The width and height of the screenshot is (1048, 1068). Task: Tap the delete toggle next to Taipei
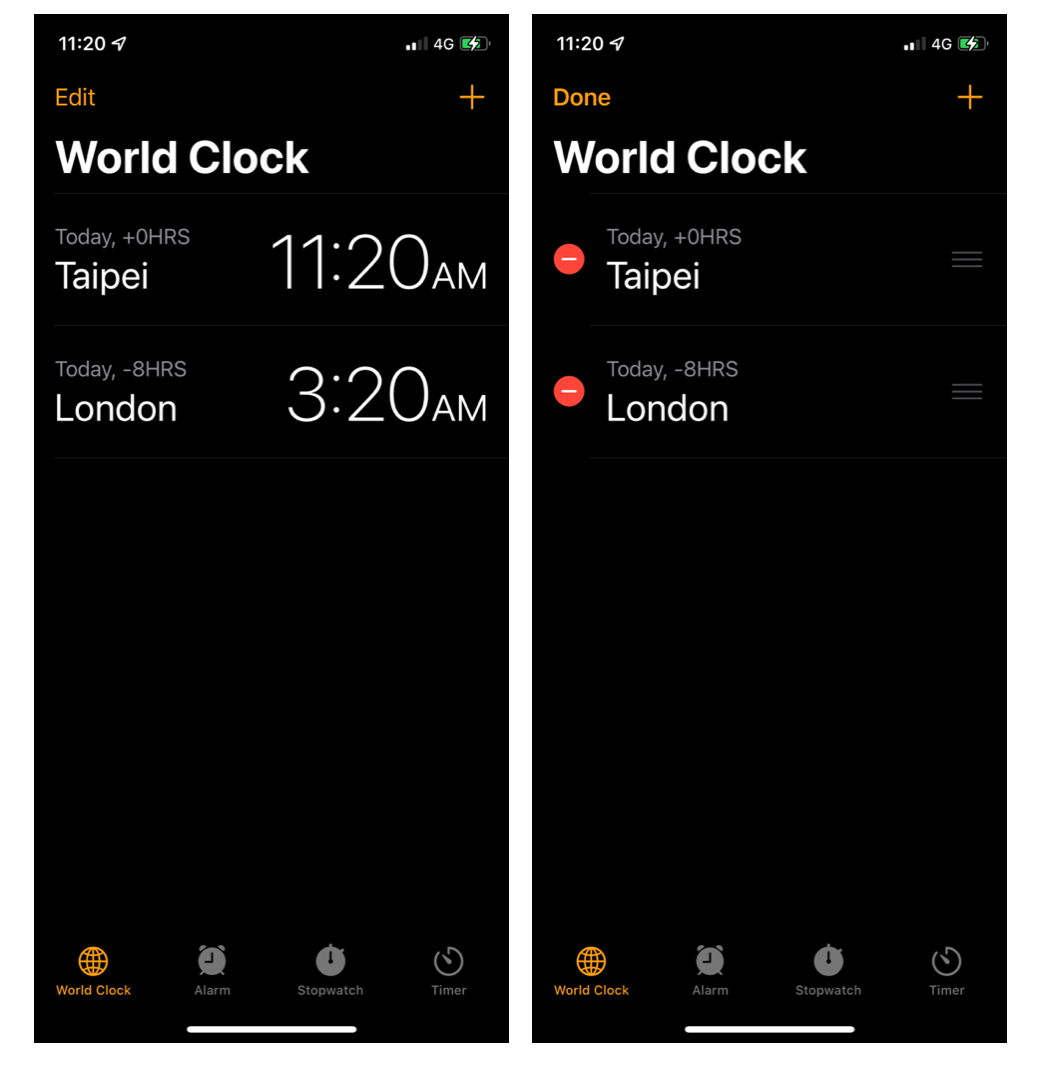pos(569,259)
